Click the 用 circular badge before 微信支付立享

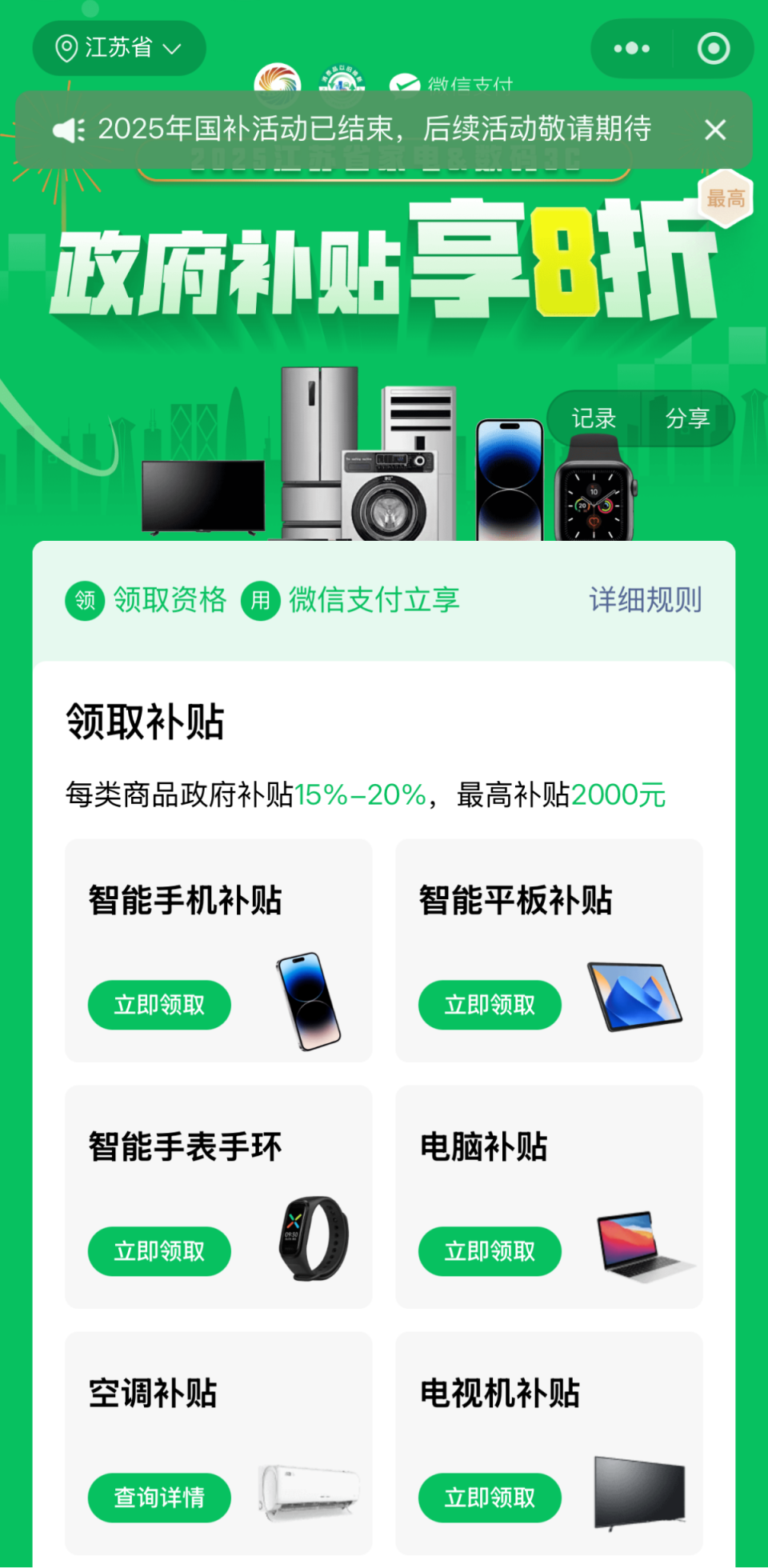(261, 600)
